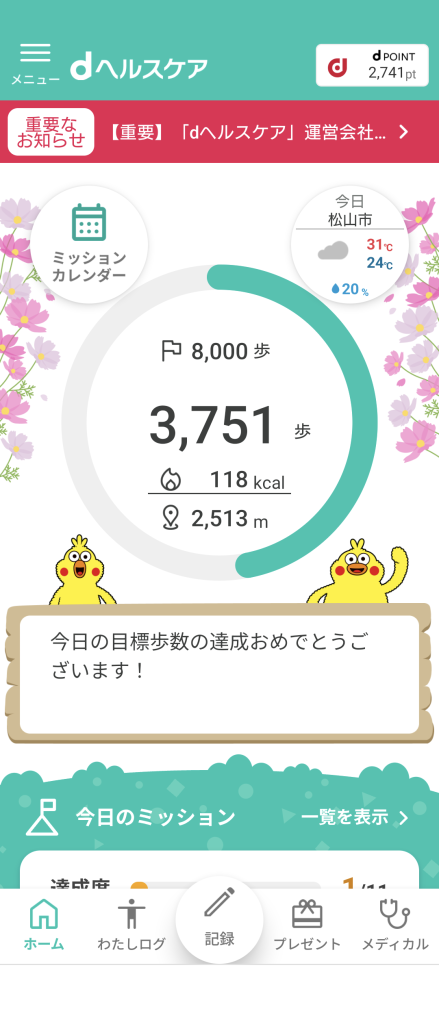The image size is (439, 1024).
Task: Tap the 記録 pencil button
Action: [220, 920]
